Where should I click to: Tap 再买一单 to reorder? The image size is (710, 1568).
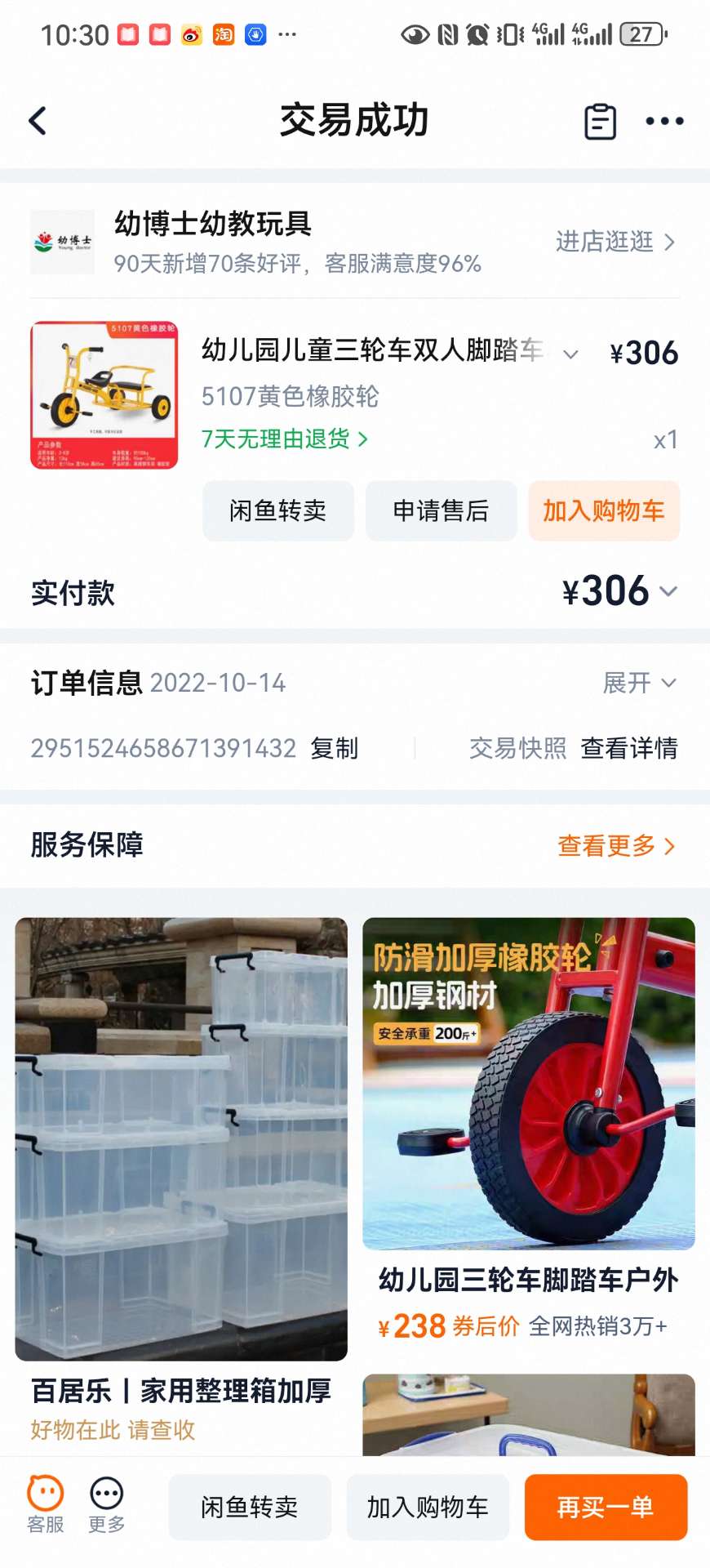tap(606, 1507)
